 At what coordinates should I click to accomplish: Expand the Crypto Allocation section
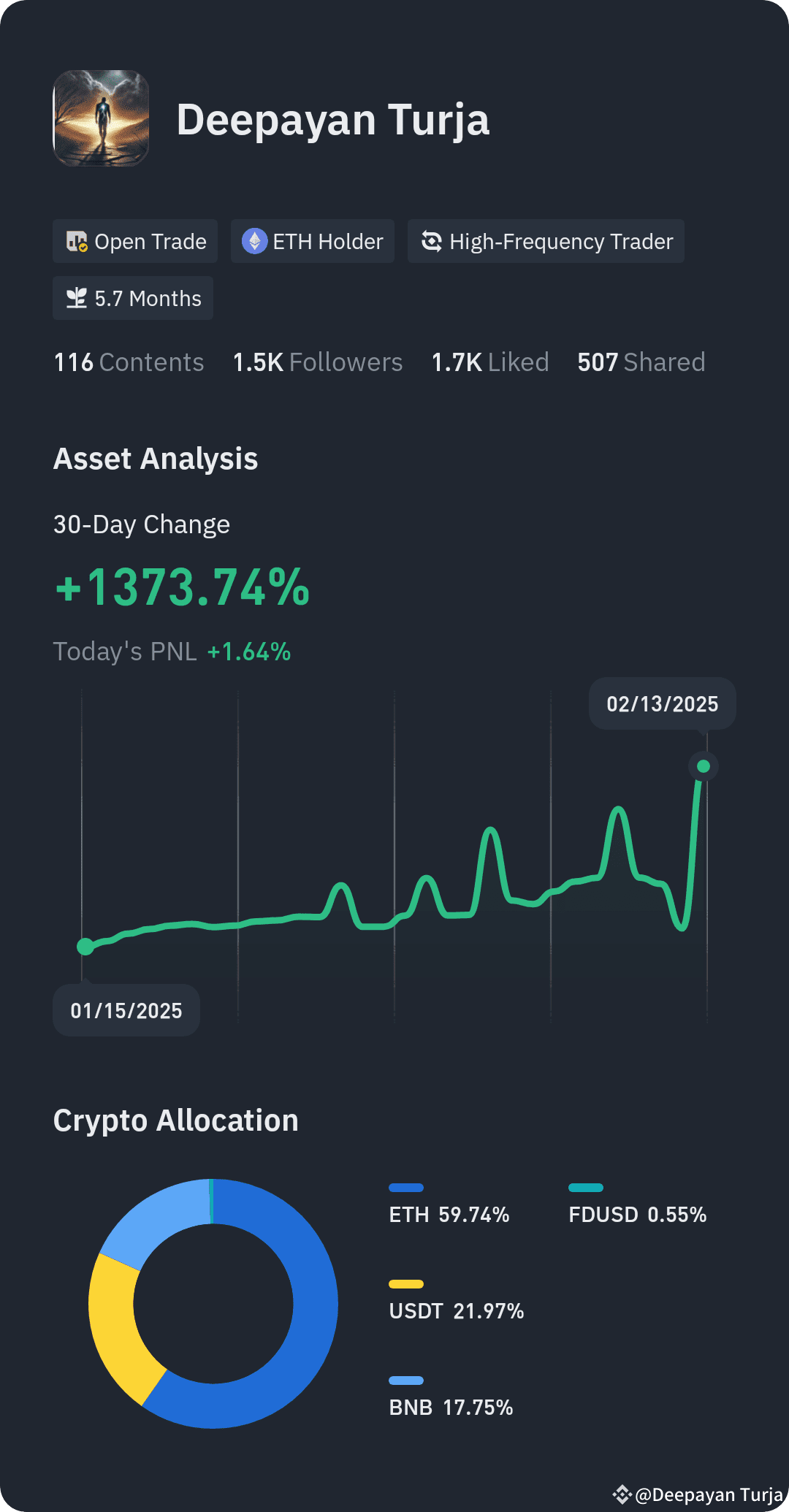[x=176, y=1120]
